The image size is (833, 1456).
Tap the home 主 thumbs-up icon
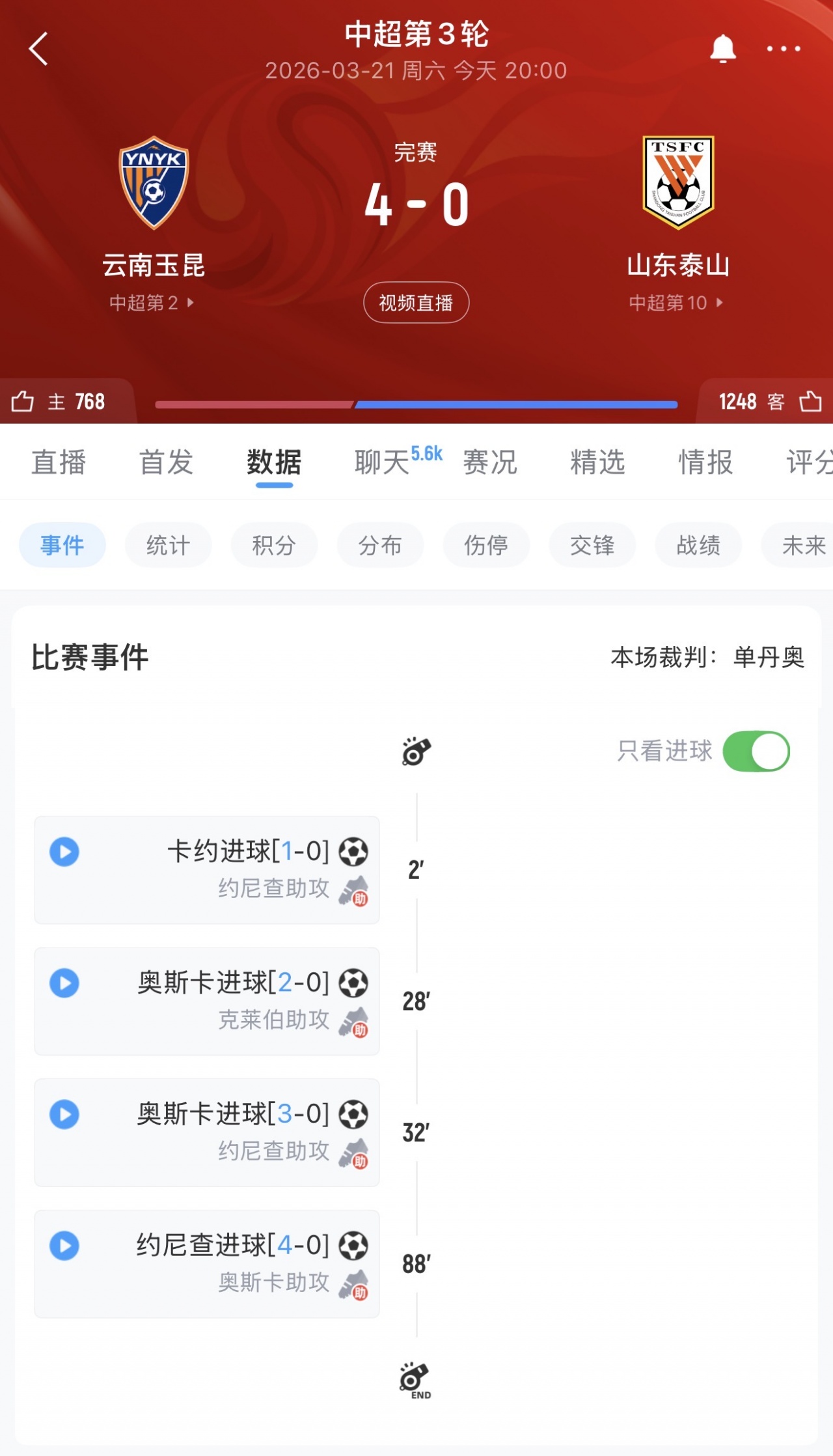[x=23, y=402]
